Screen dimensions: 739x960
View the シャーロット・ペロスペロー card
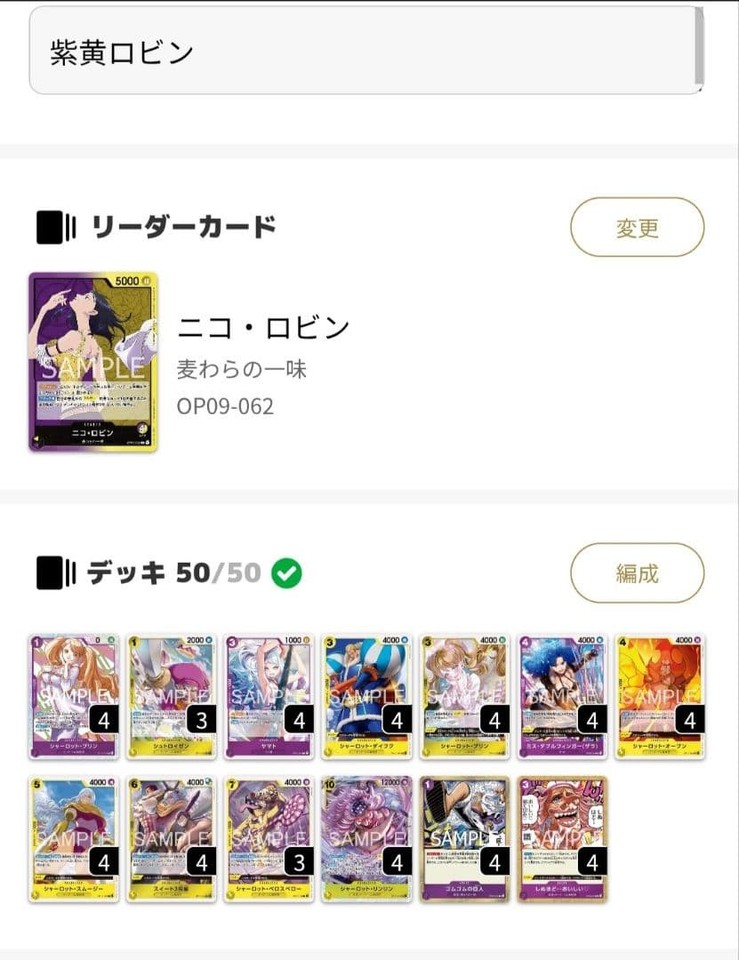[269, 839]
